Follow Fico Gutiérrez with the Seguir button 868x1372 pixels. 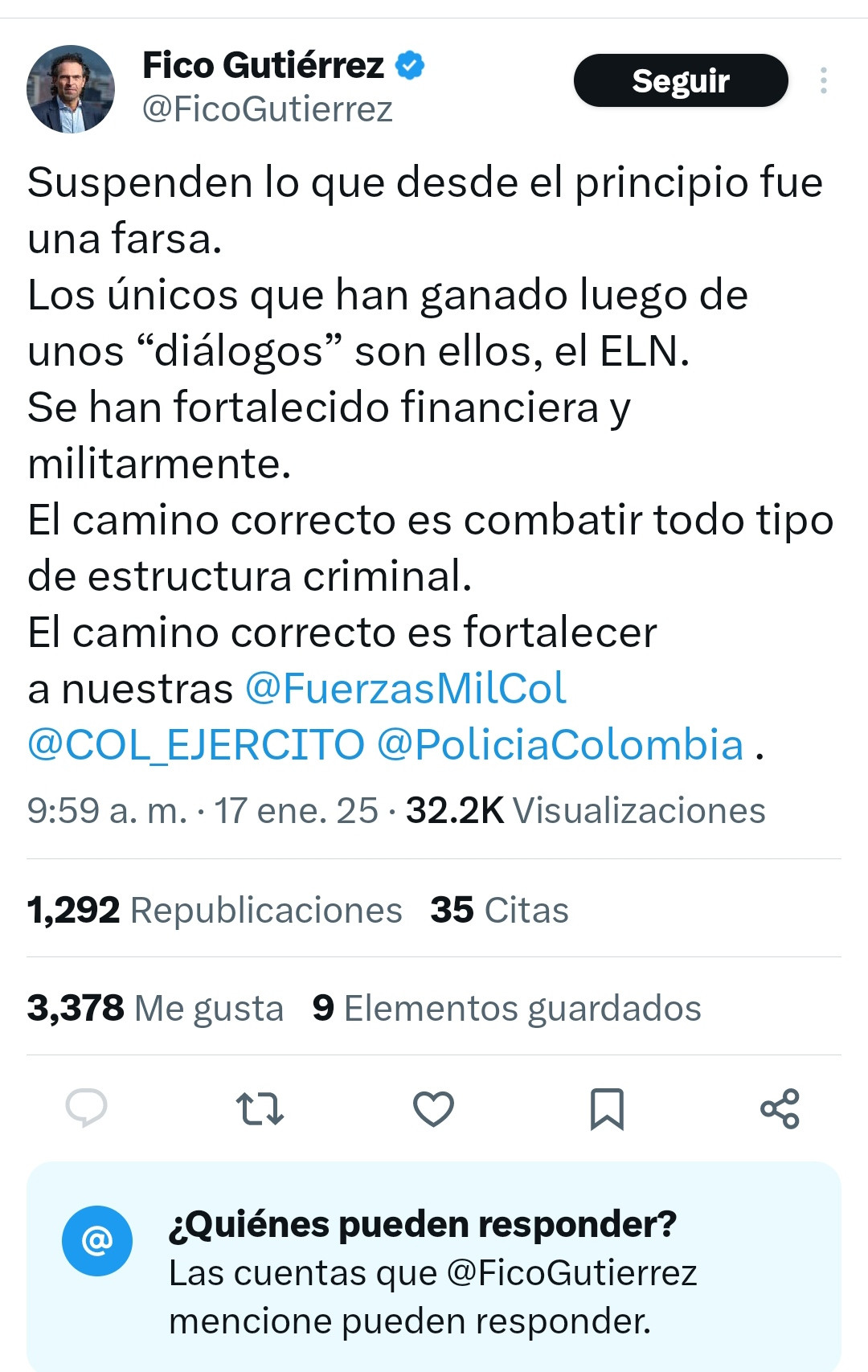(680, 80)
